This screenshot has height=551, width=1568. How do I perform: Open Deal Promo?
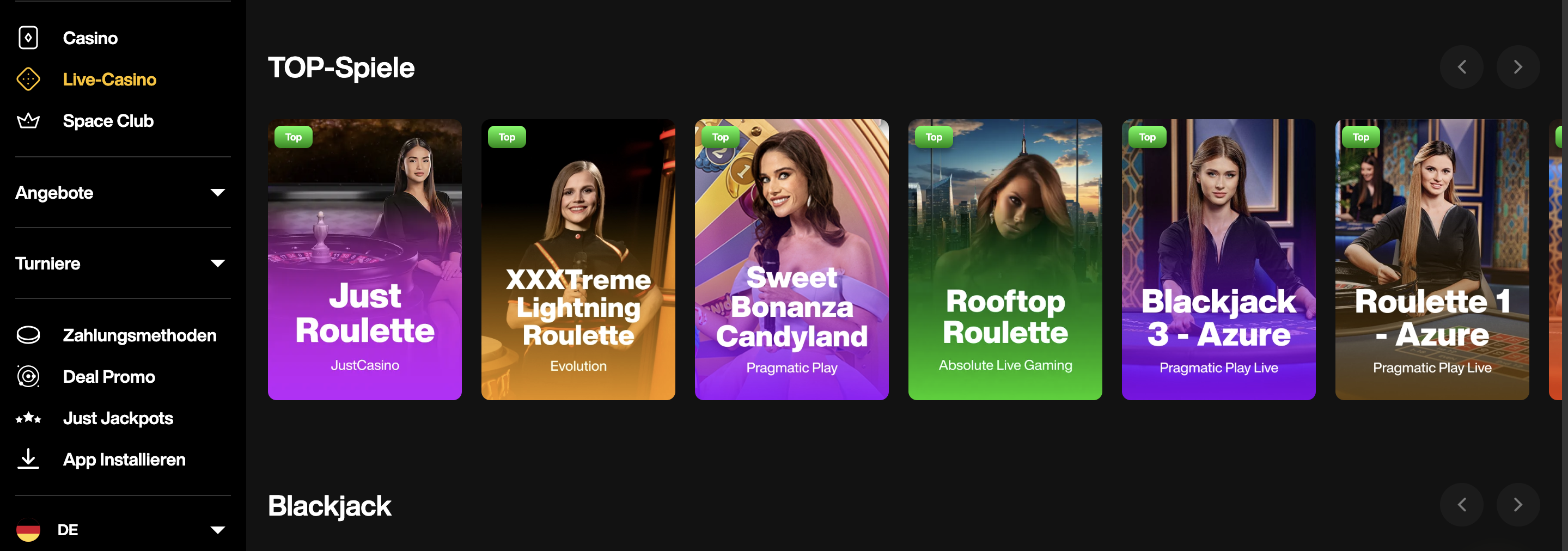pos(108,376)
